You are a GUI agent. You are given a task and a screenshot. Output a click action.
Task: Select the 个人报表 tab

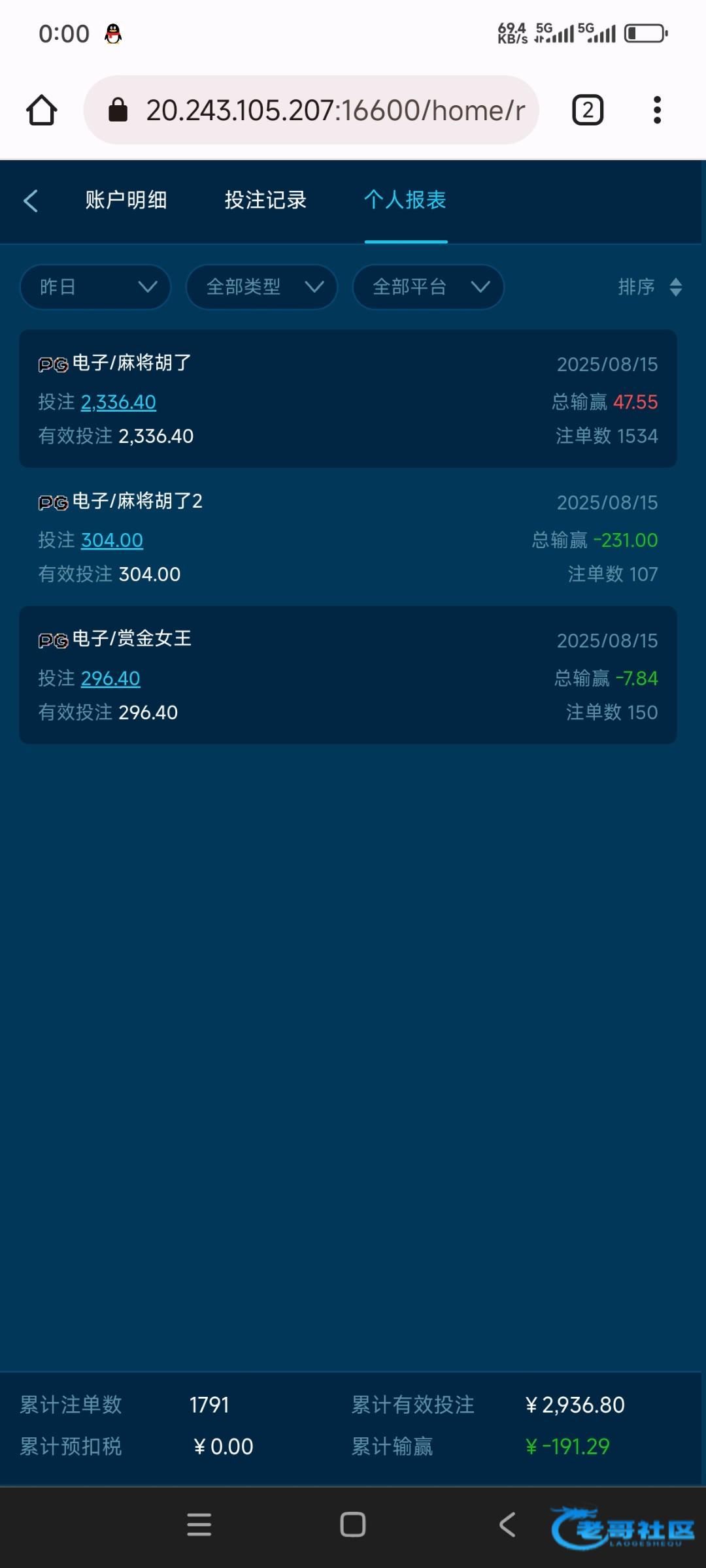[x=405, y=200]
